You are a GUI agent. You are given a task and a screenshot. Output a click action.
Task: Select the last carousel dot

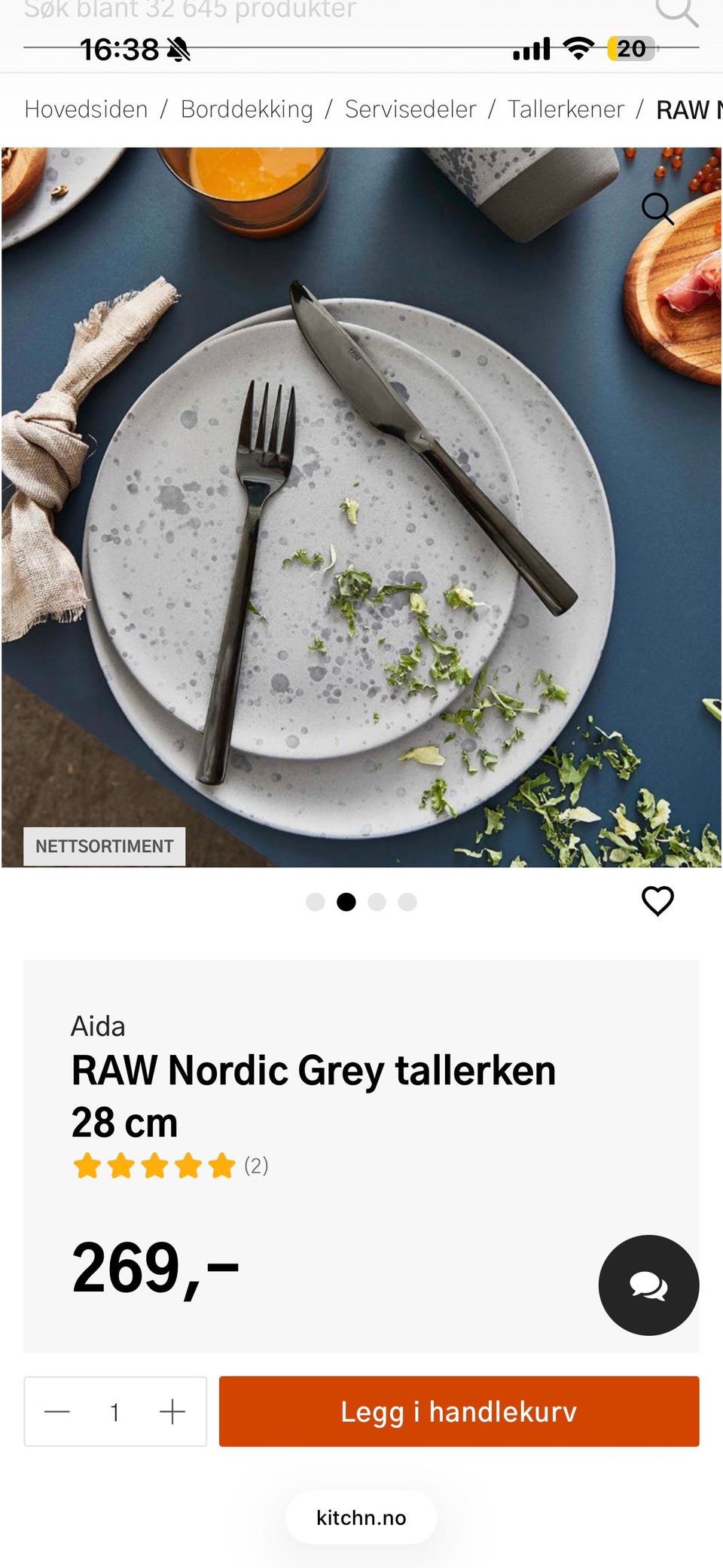(407, 901)
